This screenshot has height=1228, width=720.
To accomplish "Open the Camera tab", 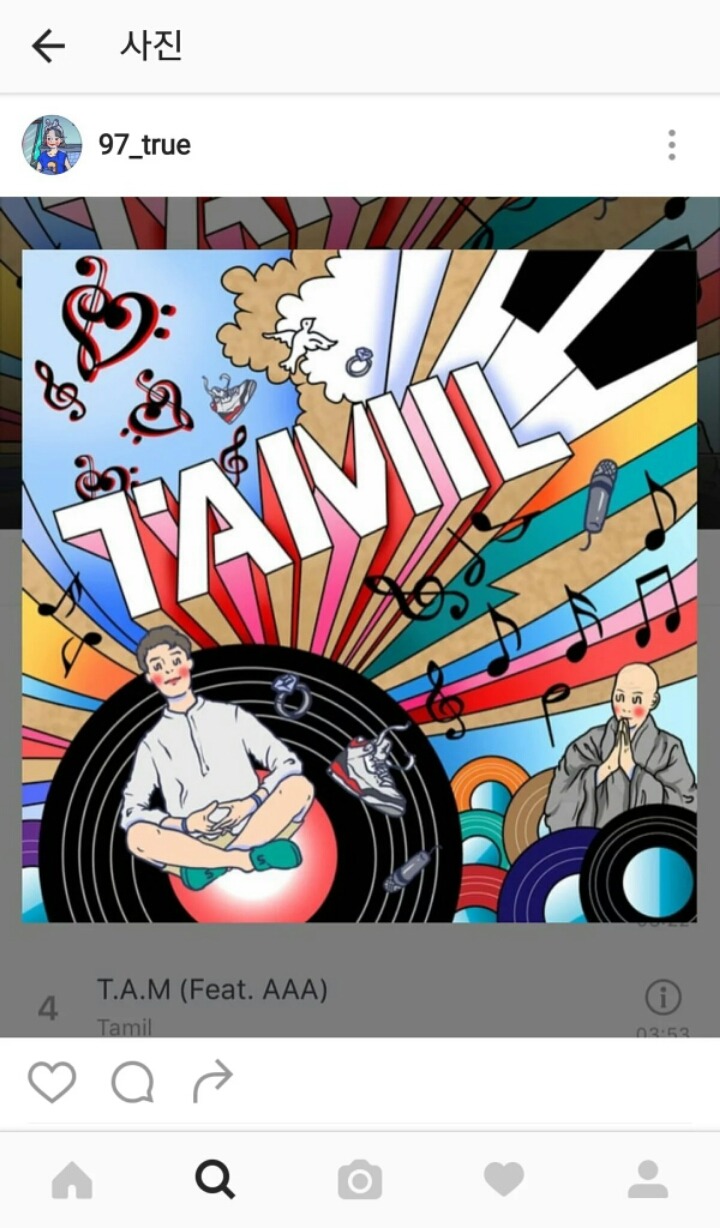I will tap(360, 1181).
